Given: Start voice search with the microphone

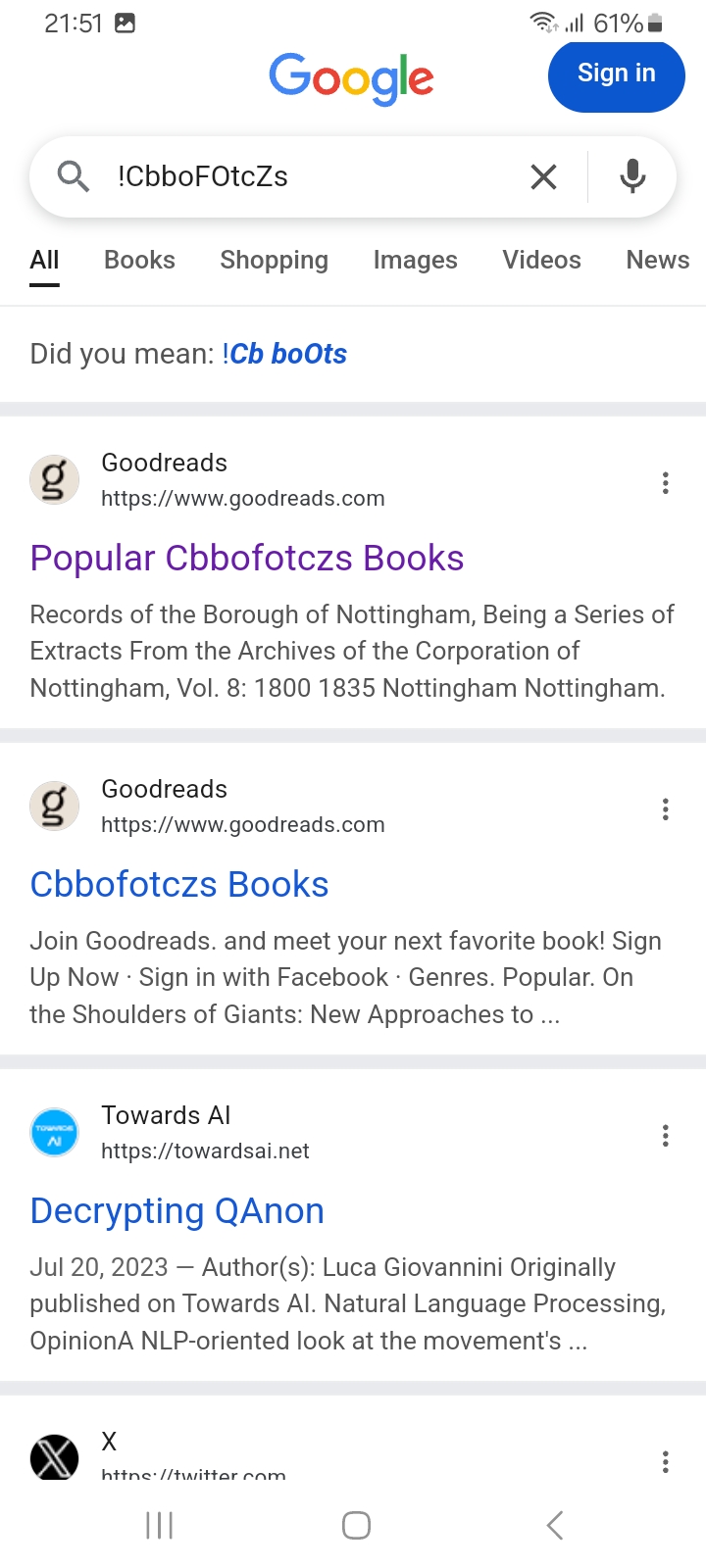Looking at the screenshot, I should click(632, 176).
